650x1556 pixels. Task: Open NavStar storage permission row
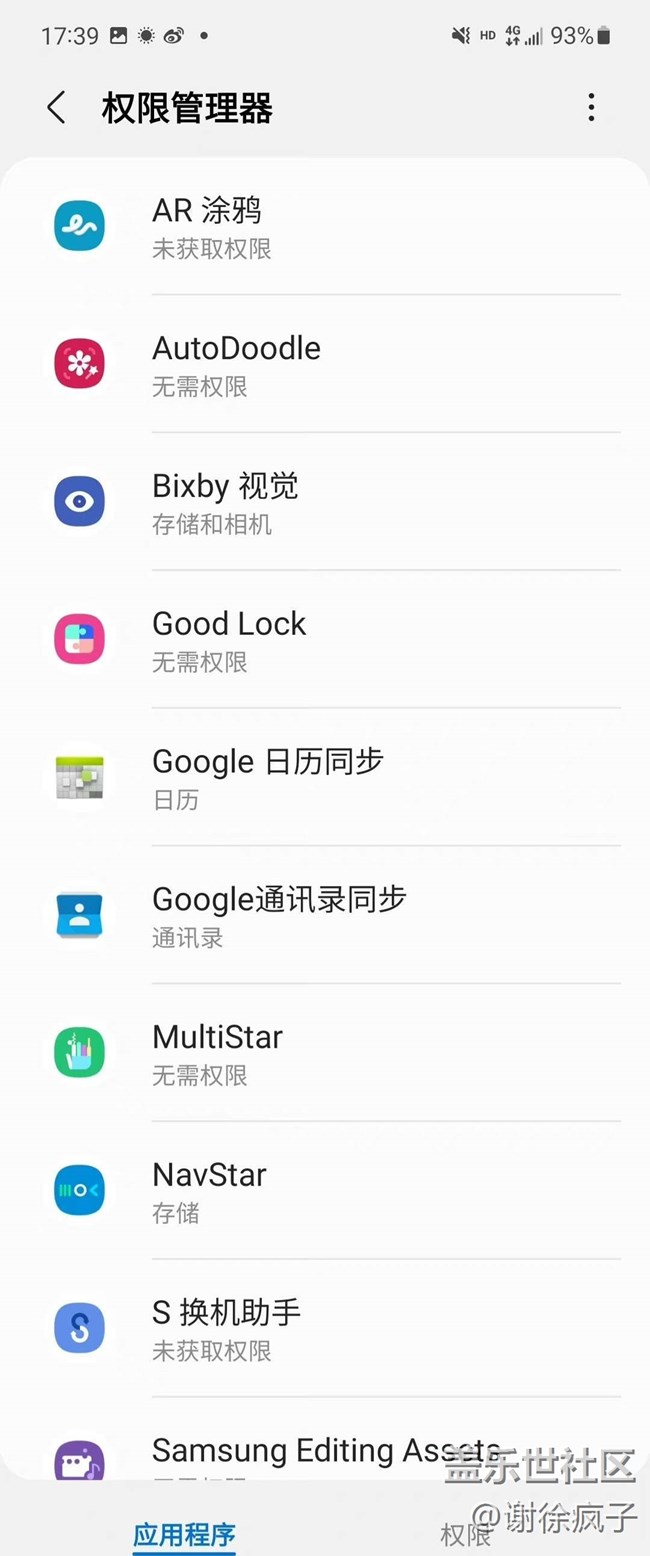330,1192
